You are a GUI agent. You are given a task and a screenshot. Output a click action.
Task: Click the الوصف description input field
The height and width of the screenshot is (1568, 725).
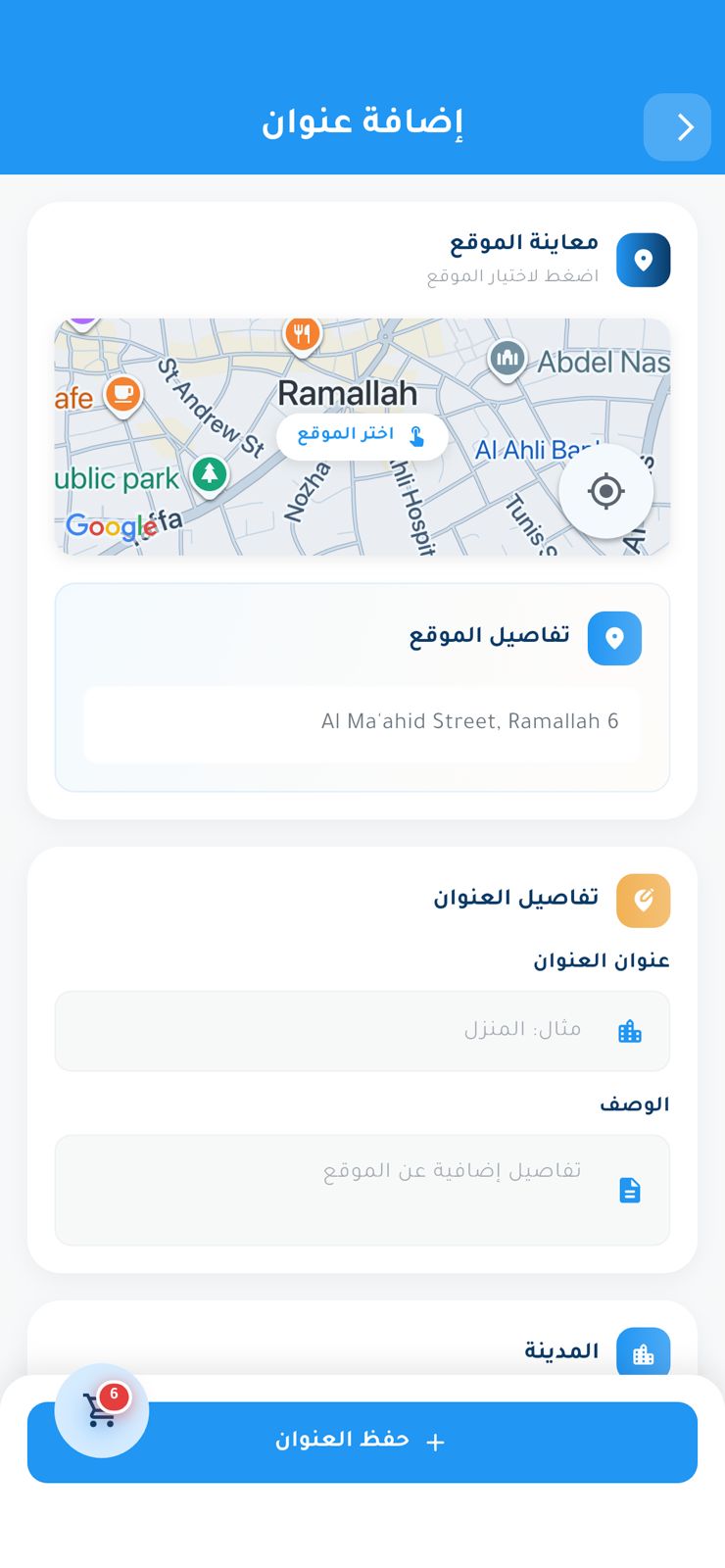tap(362, 1190)
